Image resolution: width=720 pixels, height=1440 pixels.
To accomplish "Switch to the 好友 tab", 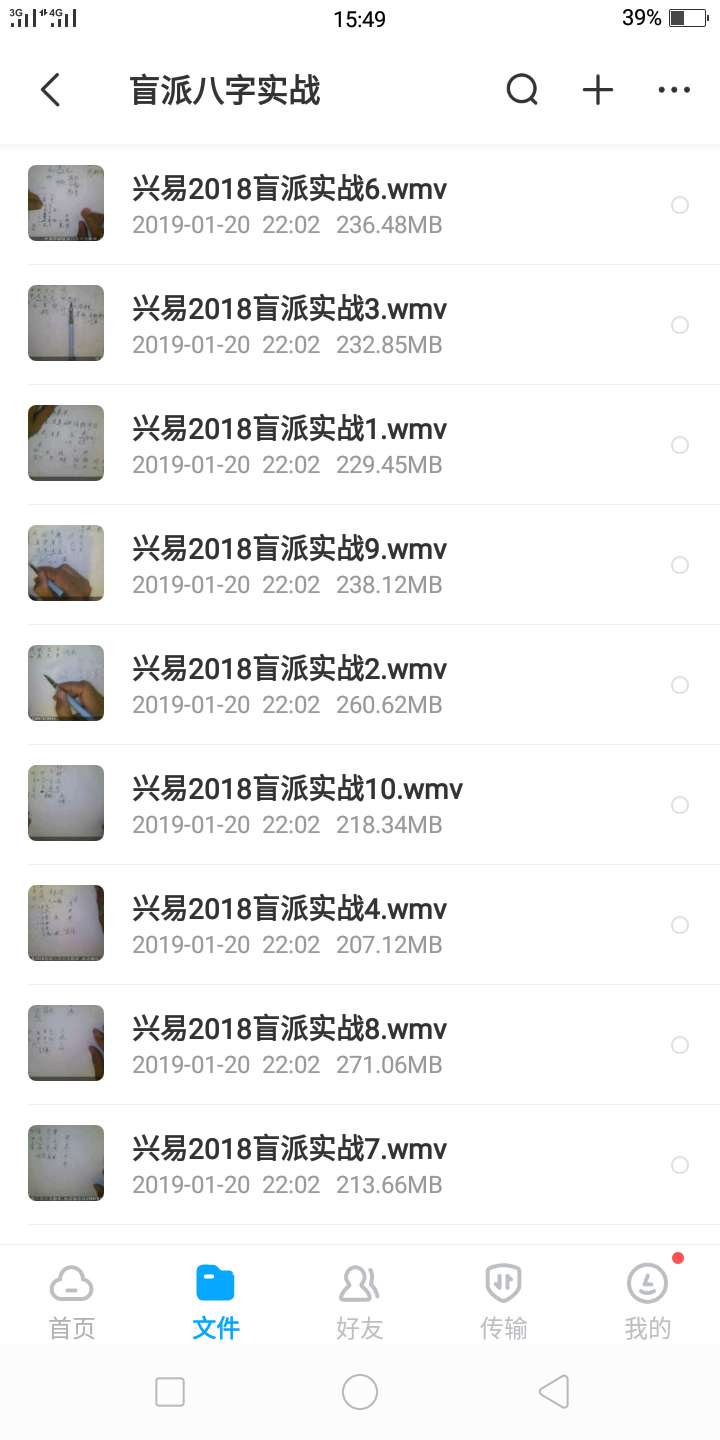I will pyautogui.click(x=360, y=1300).
